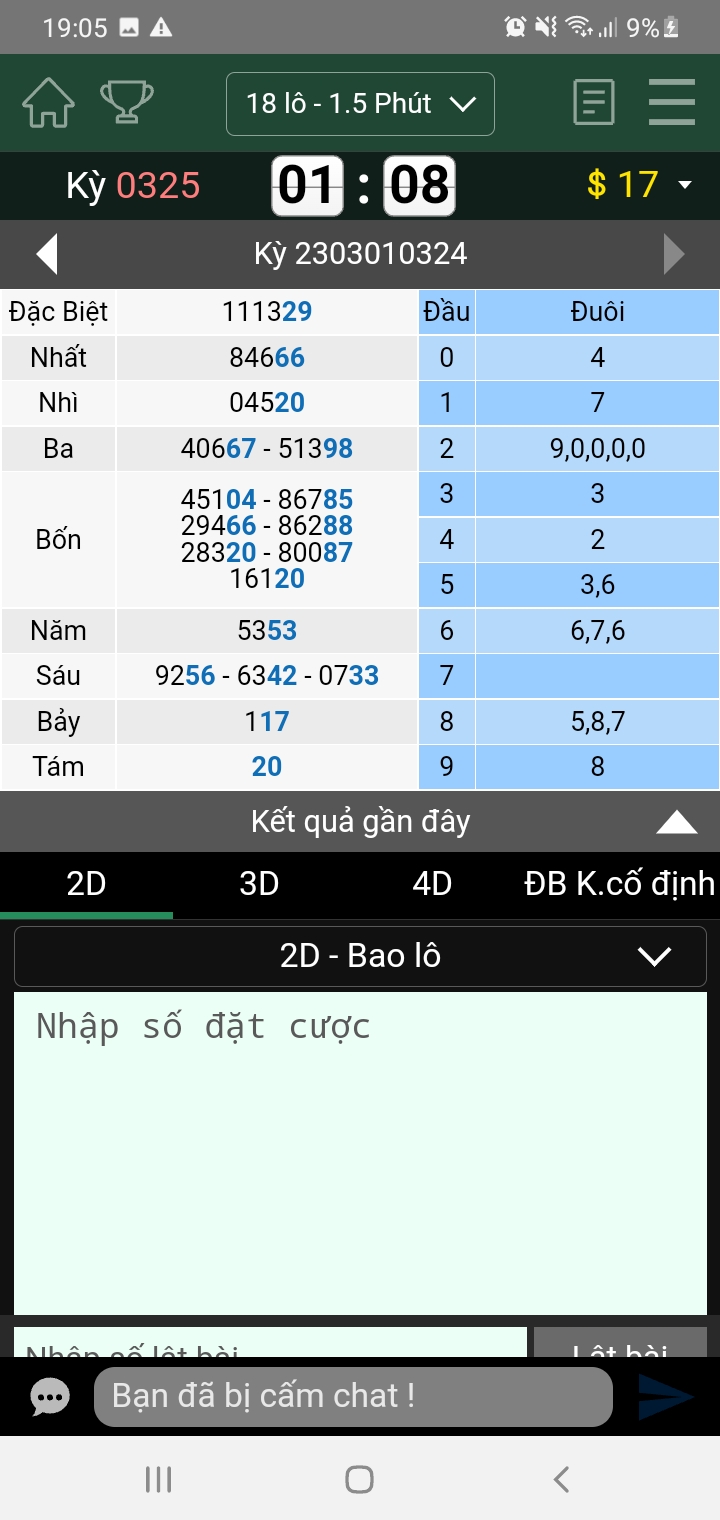
Task: Open the hamburger menu
Action: pos(672,102)
